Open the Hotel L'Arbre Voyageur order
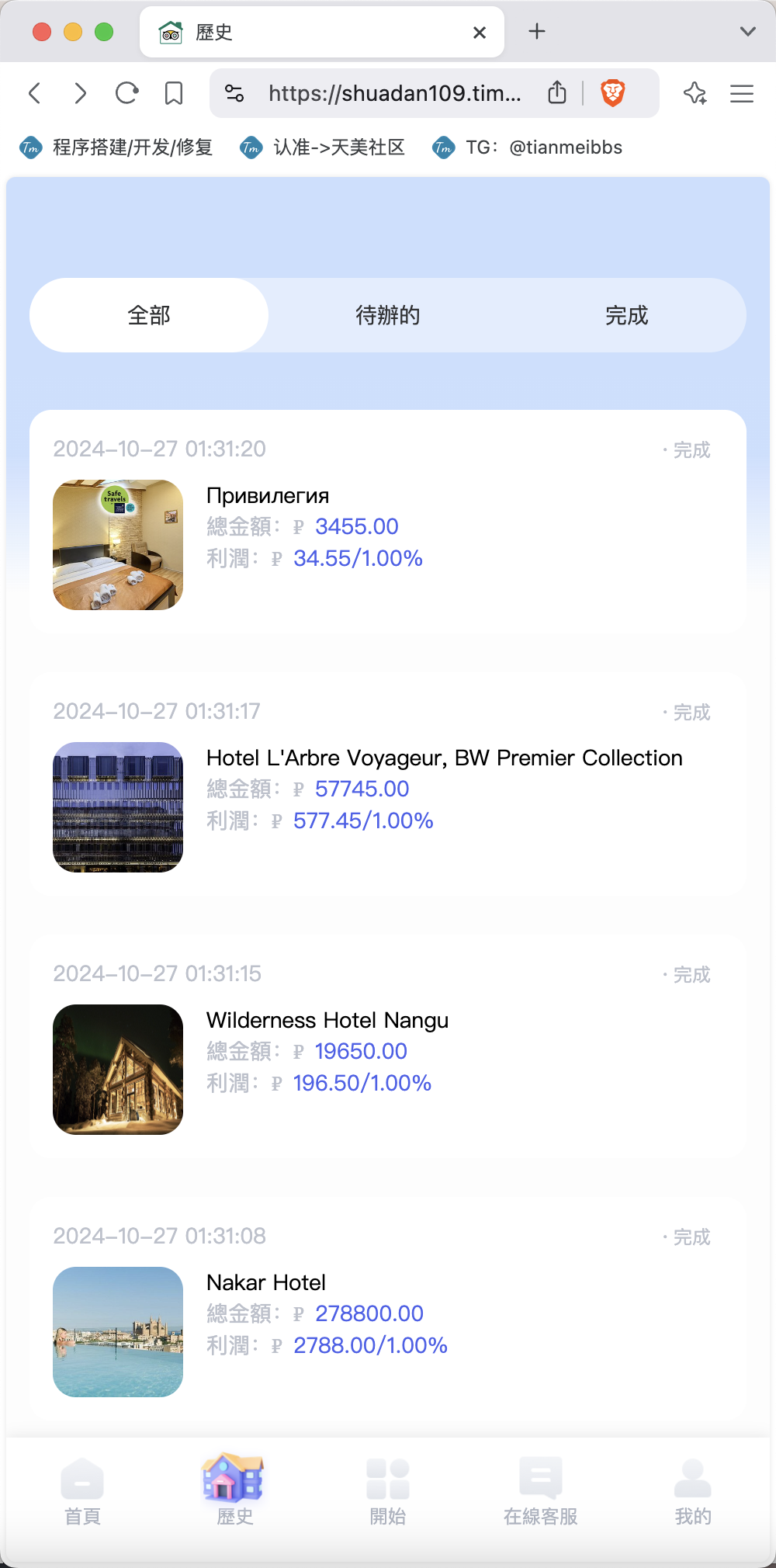This screenshot has height=1568, width=776. tap(388, 785)
